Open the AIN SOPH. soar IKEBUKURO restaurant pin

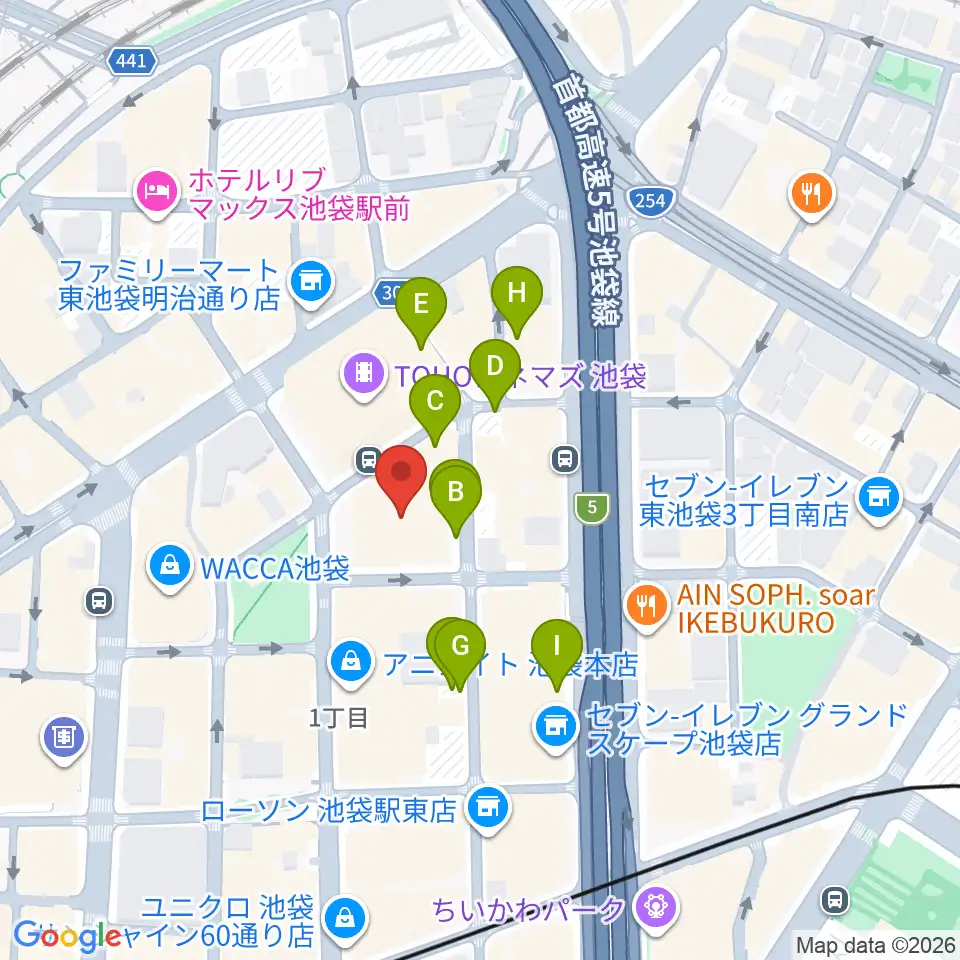click(647, 607)
